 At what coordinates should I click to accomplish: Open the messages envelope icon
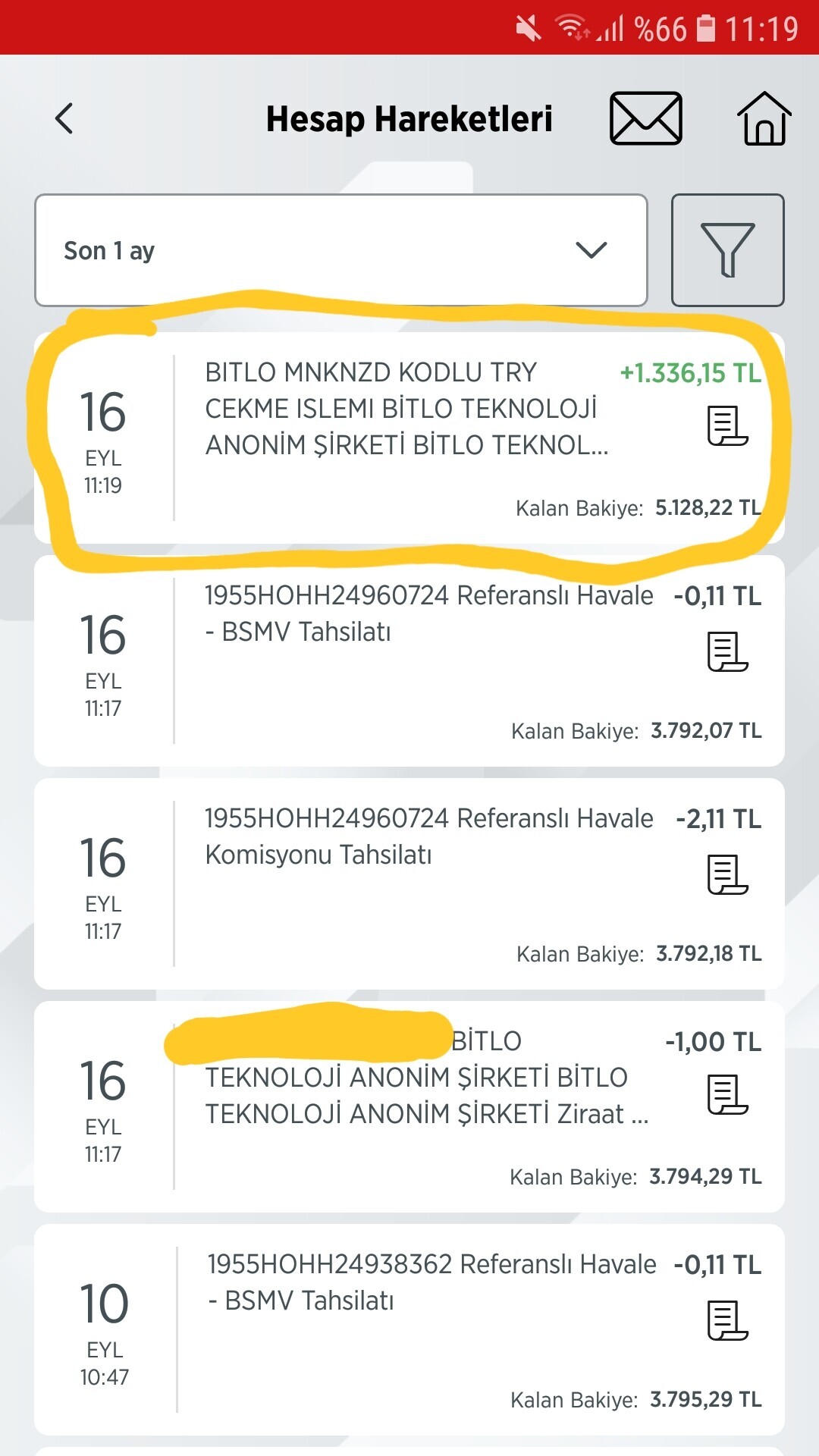(x=645, y=118)
